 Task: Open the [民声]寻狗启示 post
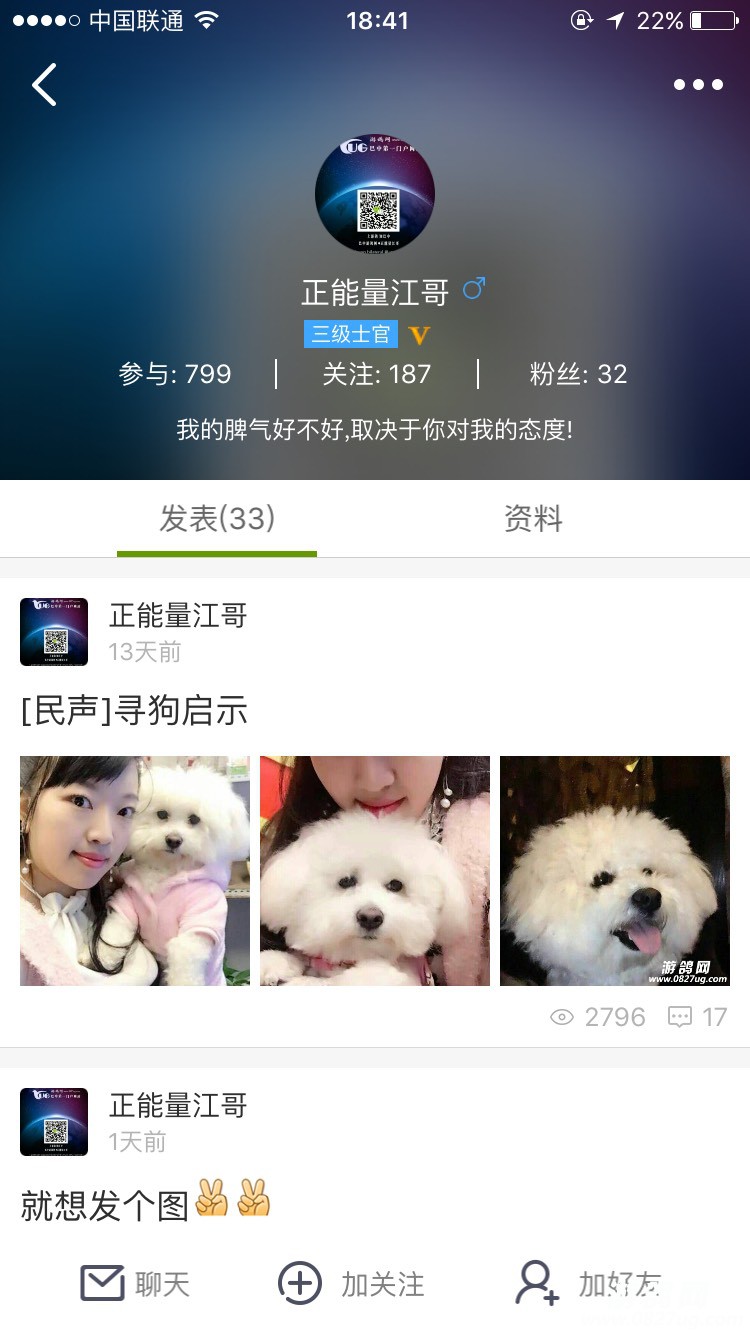pos(134,711)
